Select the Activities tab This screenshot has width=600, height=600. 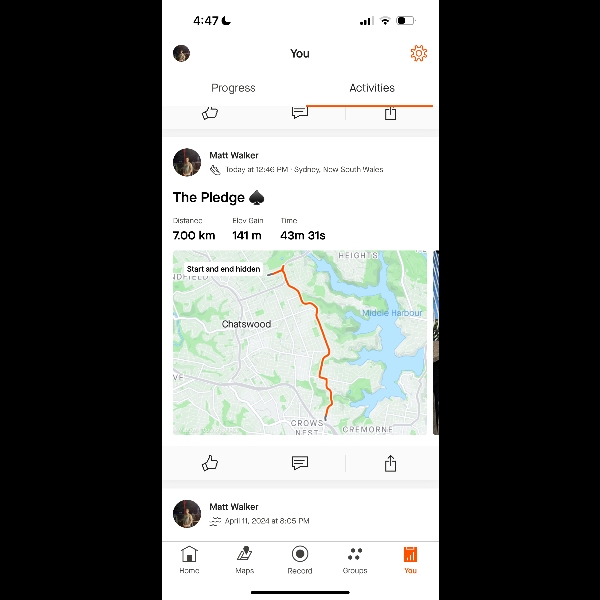coord(371,88)
